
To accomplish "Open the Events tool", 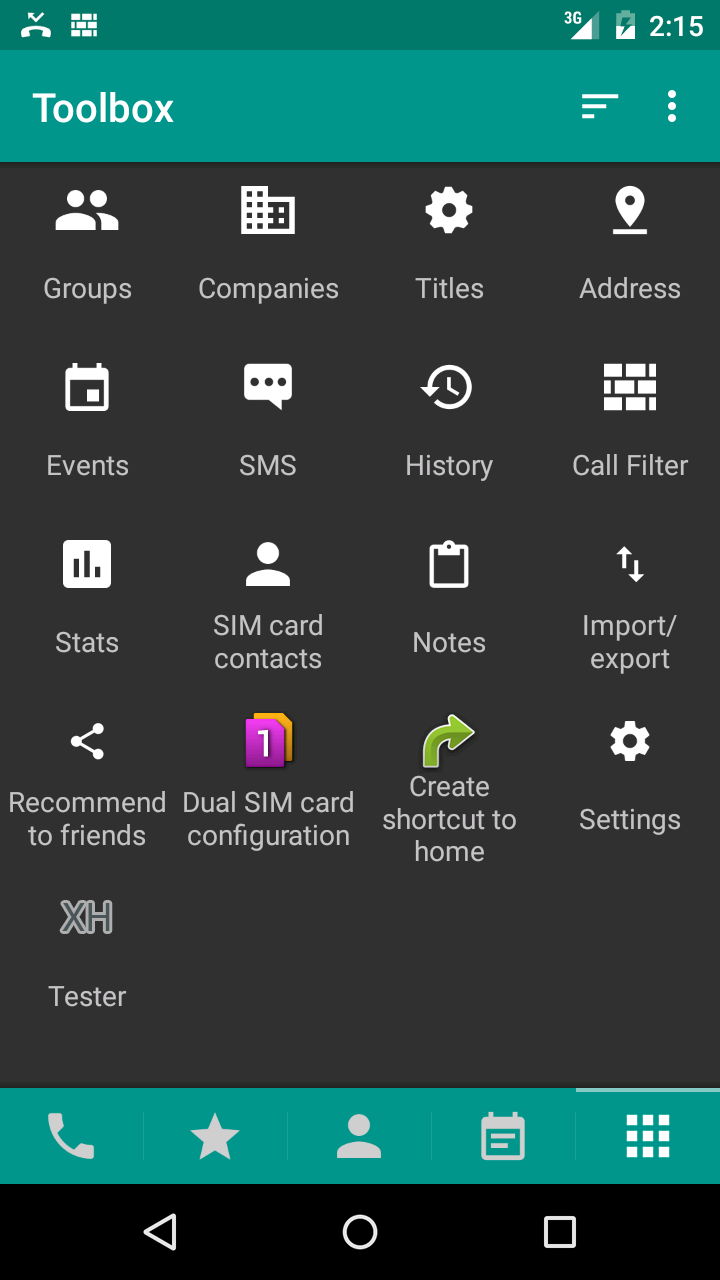I will point(87,415).
